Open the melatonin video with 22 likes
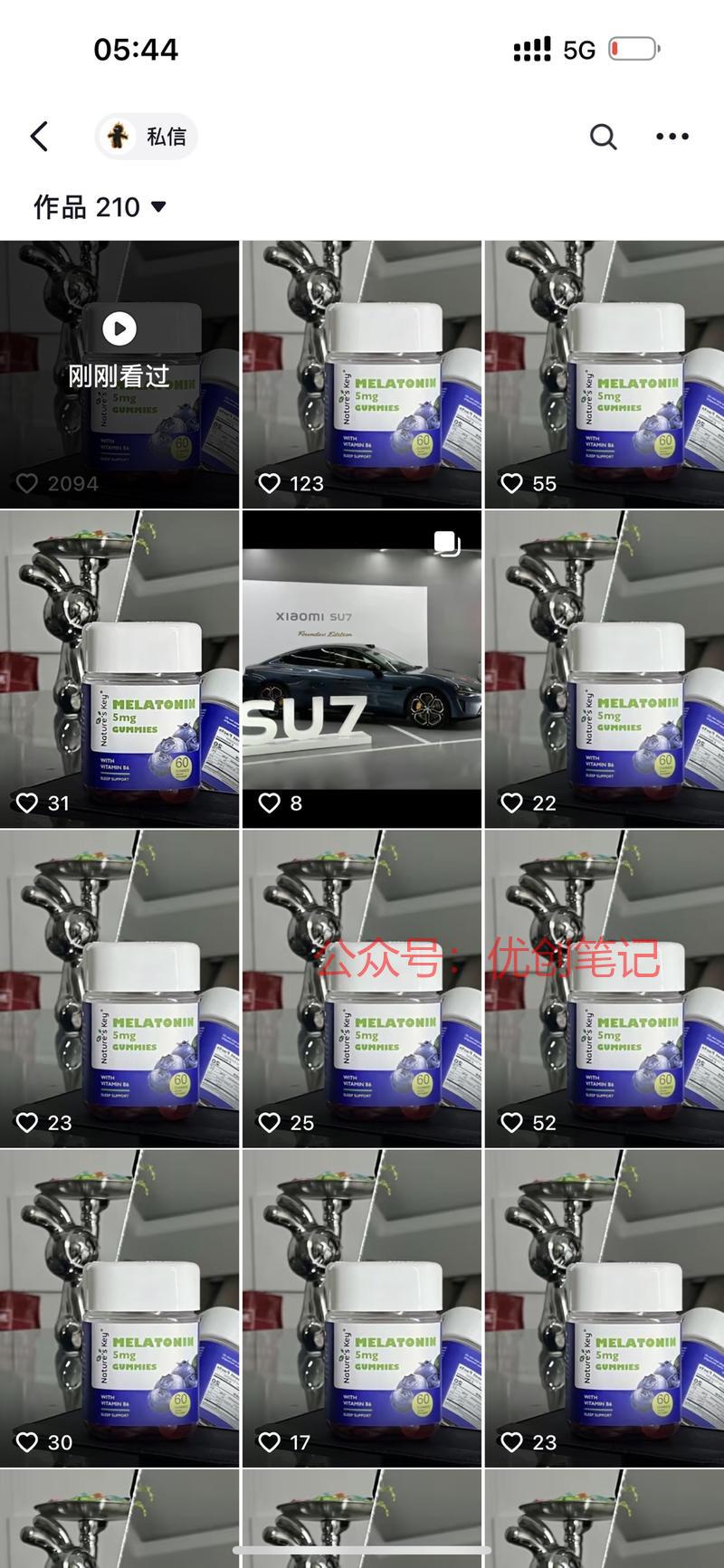This screenshot has height=1568, width=724. pos(605,668)
